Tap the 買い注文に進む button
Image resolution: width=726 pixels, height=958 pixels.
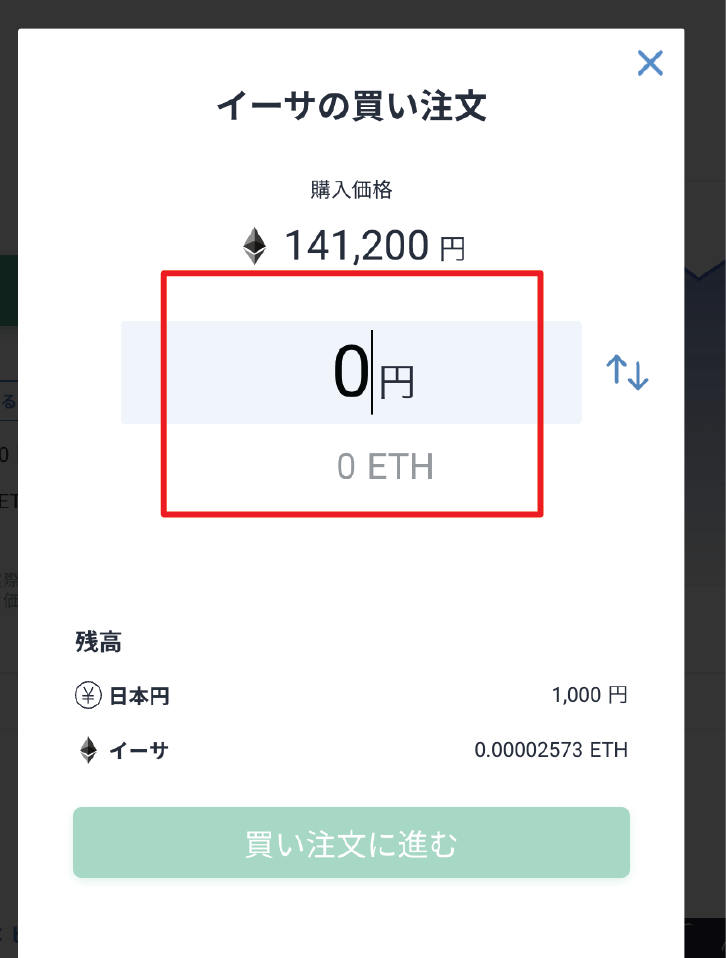pyautogui.click(x=351, y=843)
